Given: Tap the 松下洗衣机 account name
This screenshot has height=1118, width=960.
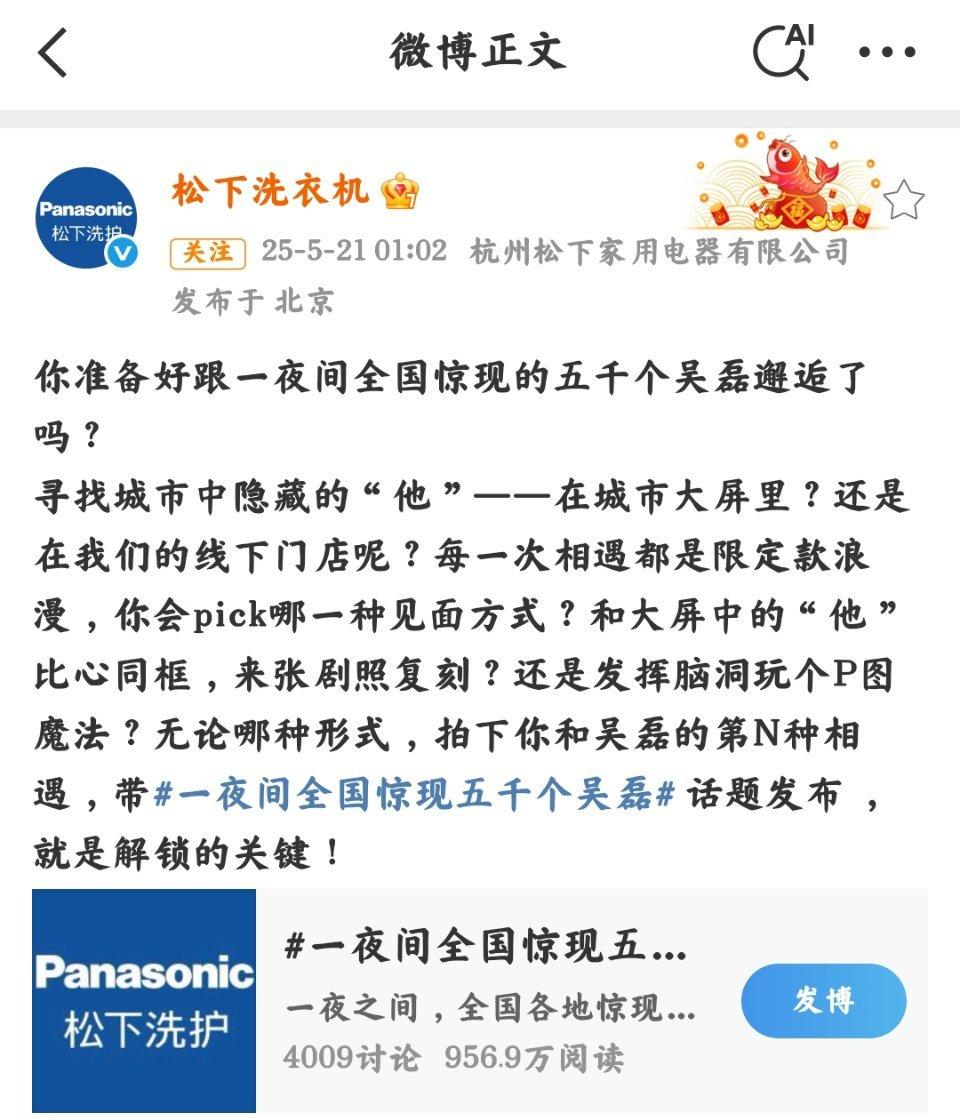Looking at the screenshot, I should pos(271,189).
